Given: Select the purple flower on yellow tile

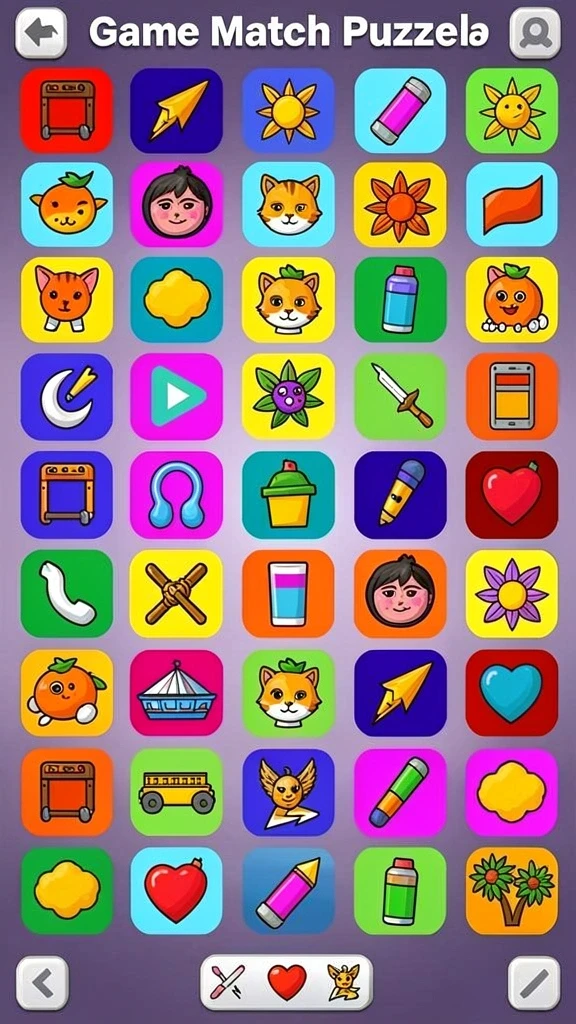Looking at the screenshot, I should pos(511,594).
